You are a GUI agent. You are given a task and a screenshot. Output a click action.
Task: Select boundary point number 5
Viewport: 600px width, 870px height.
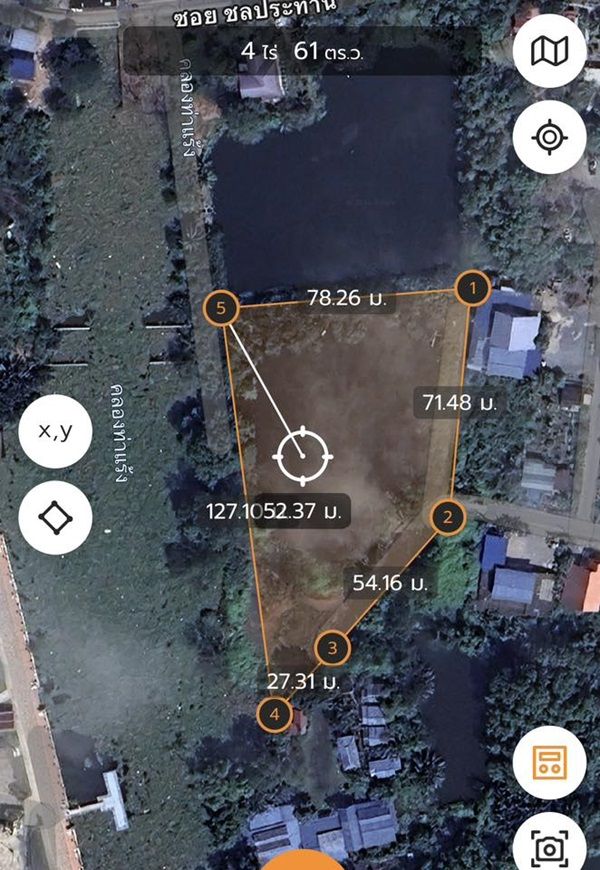[x=220, y=308]
